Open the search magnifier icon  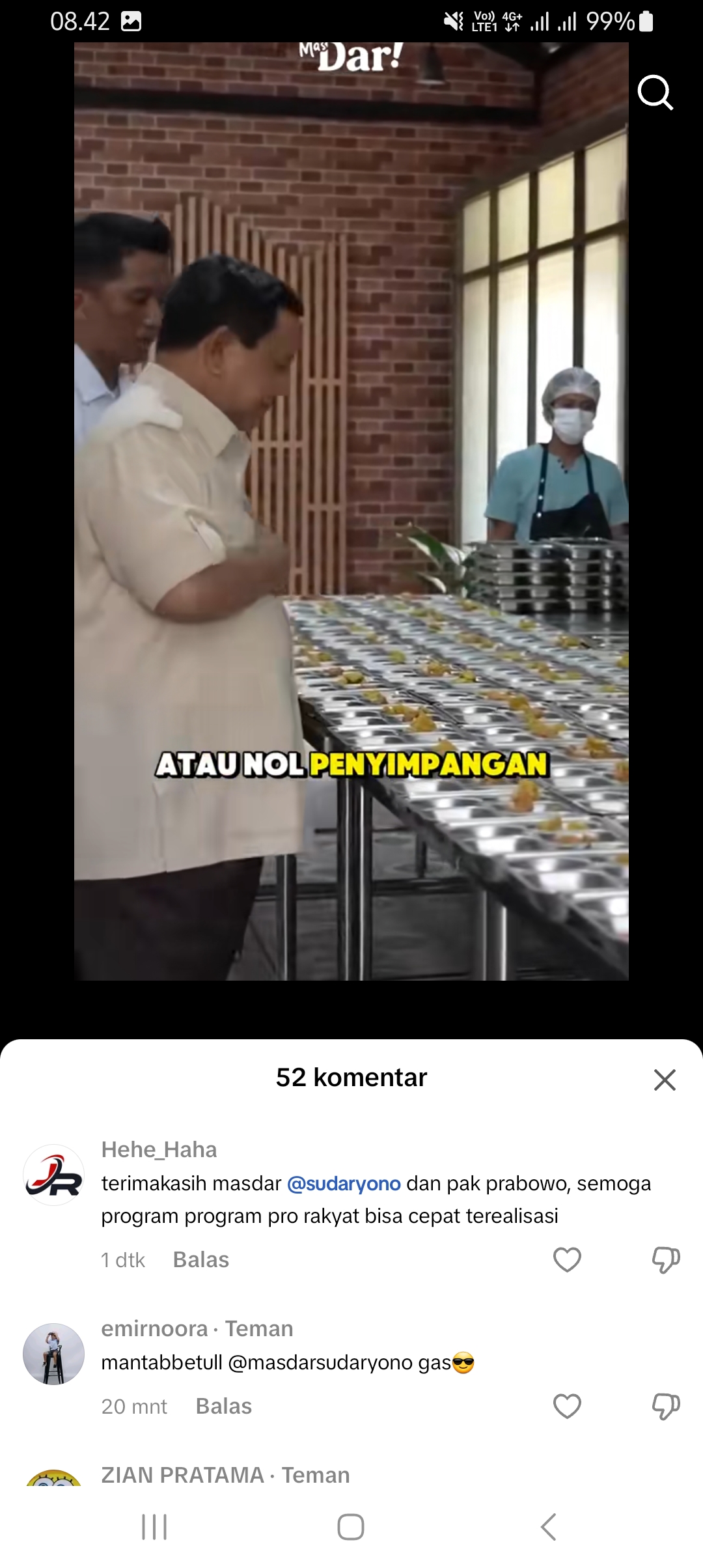click(x=655, y=92)
